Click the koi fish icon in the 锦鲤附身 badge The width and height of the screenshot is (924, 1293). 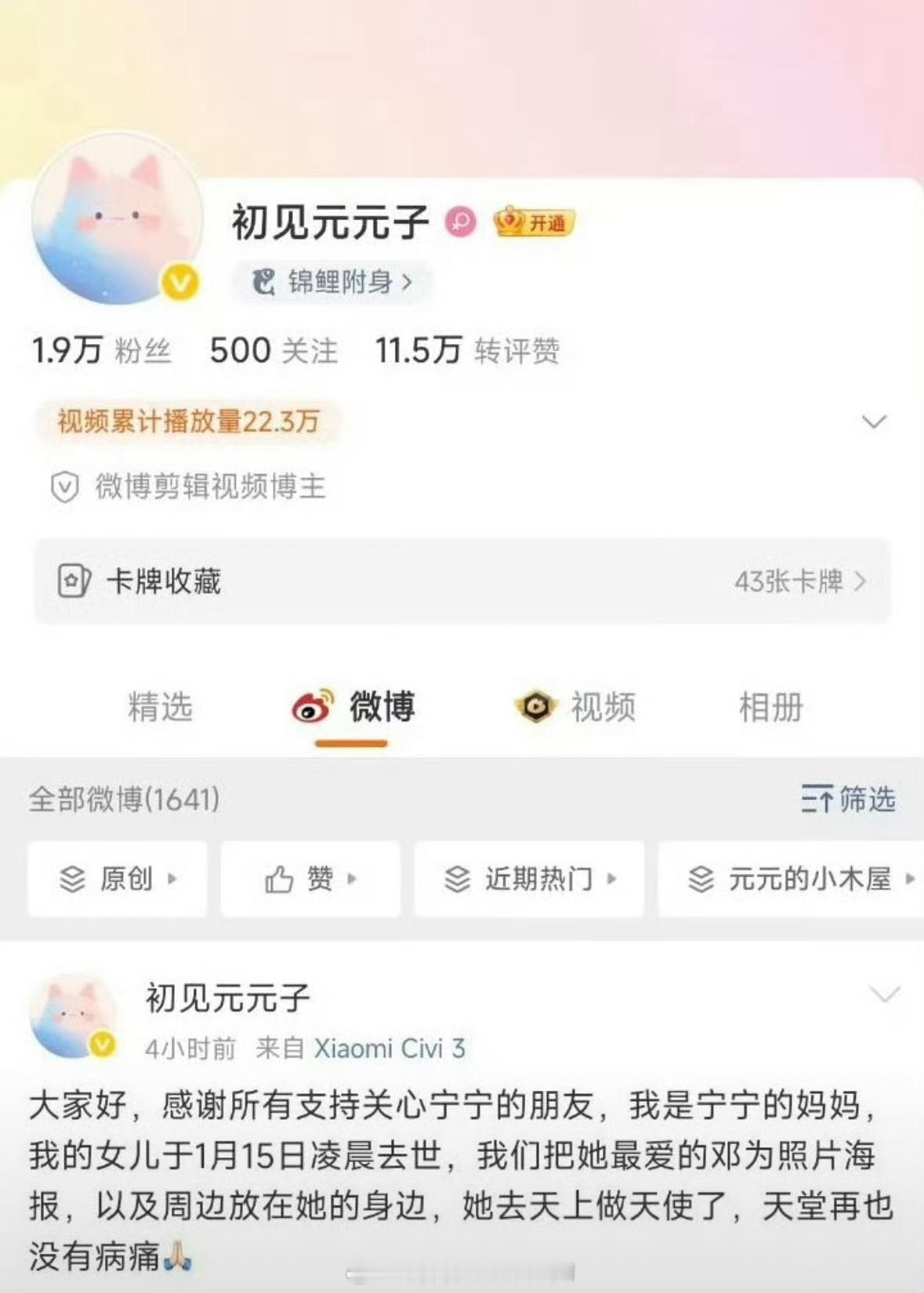coord(263,283)
